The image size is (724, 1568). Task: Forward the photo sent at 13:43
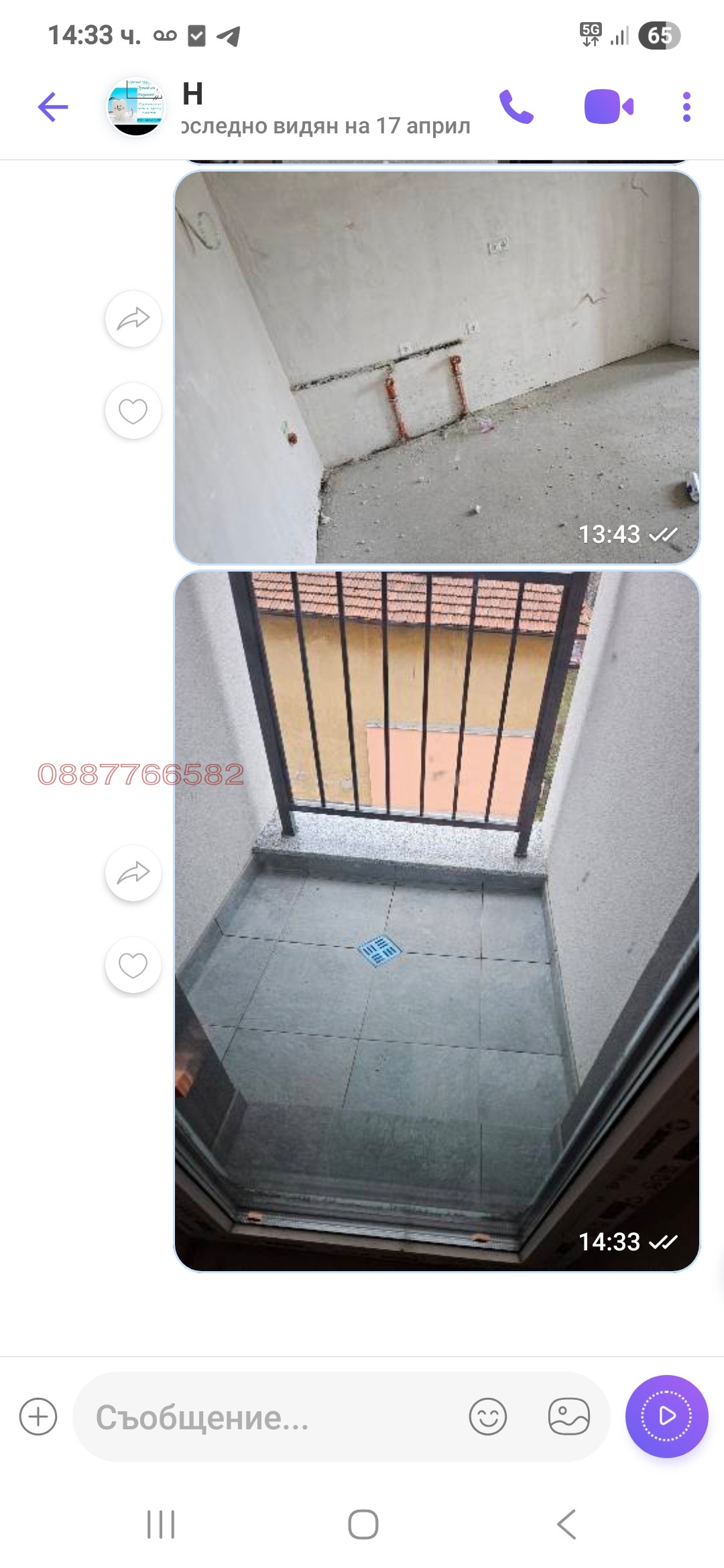(133, 319)
